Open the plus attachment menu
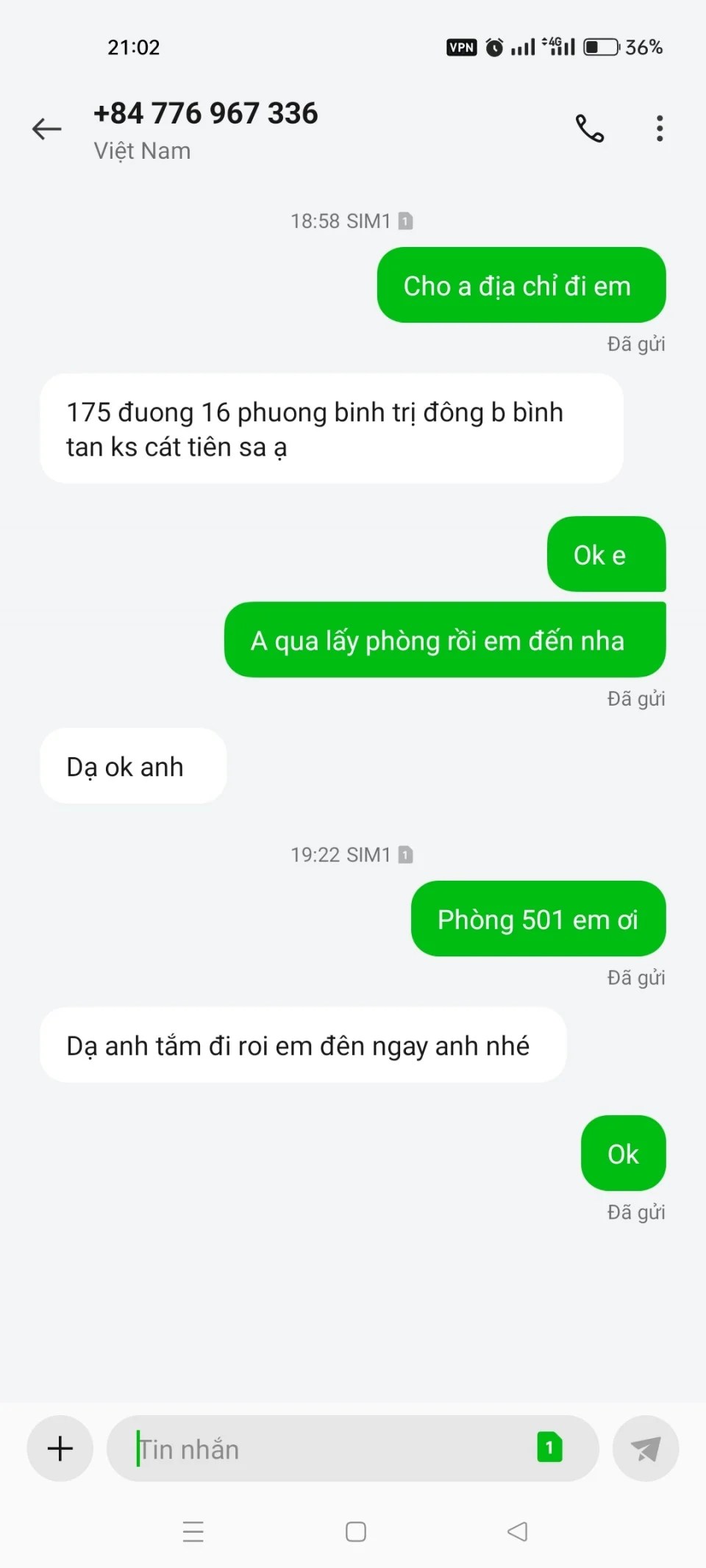Viewport: 706px width, 1568px height. (x=60, y=1448)
